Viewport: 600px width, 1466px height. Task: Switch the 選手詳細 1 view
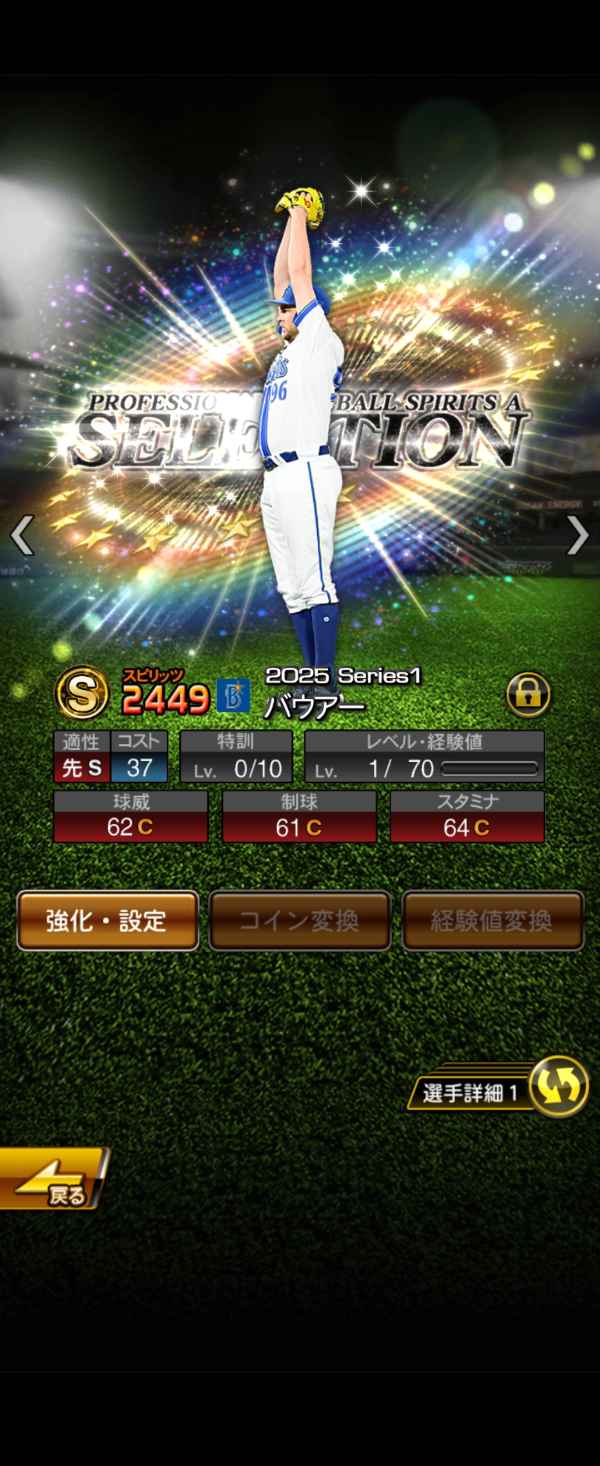click(x=558, y=1087)
